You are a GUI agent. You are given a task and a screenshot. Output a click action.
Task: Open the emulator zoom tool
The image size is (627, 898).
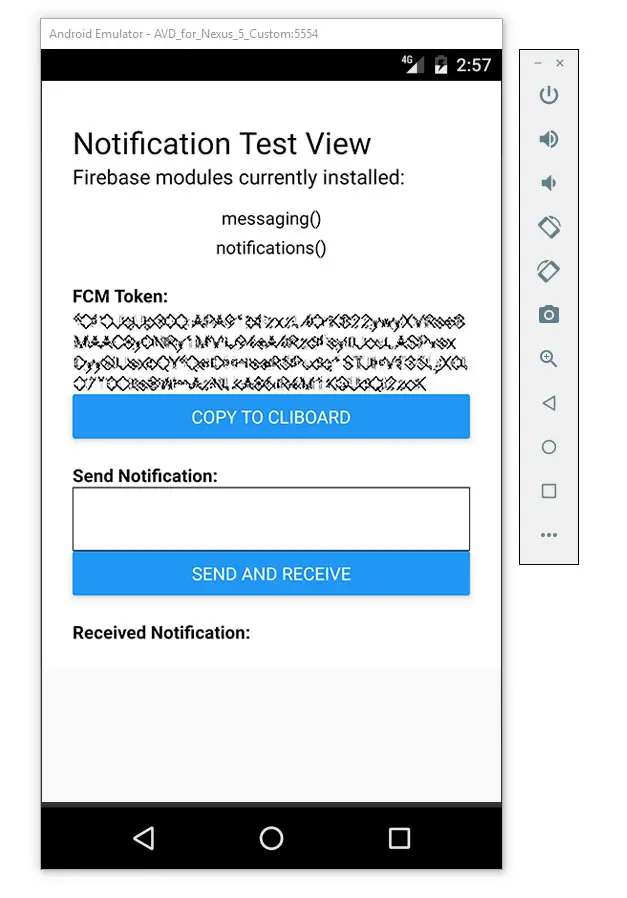[548, 359]
